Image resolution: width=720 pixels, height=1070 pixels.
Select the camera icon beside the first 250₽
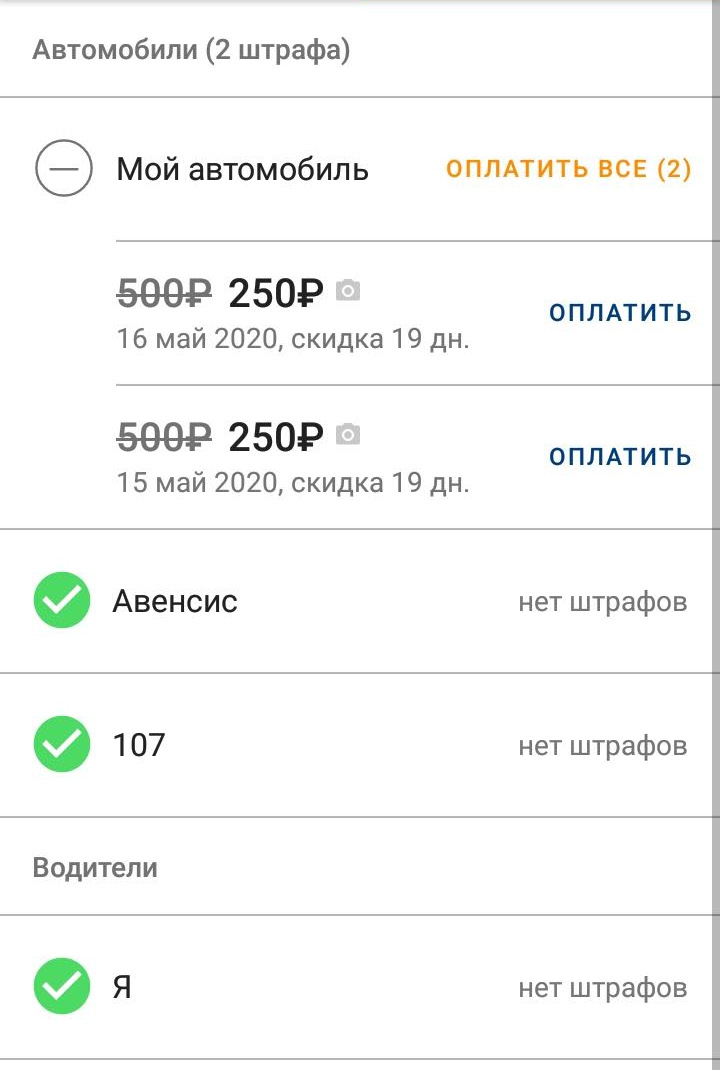pyautogui.click(x=348, y=291)
